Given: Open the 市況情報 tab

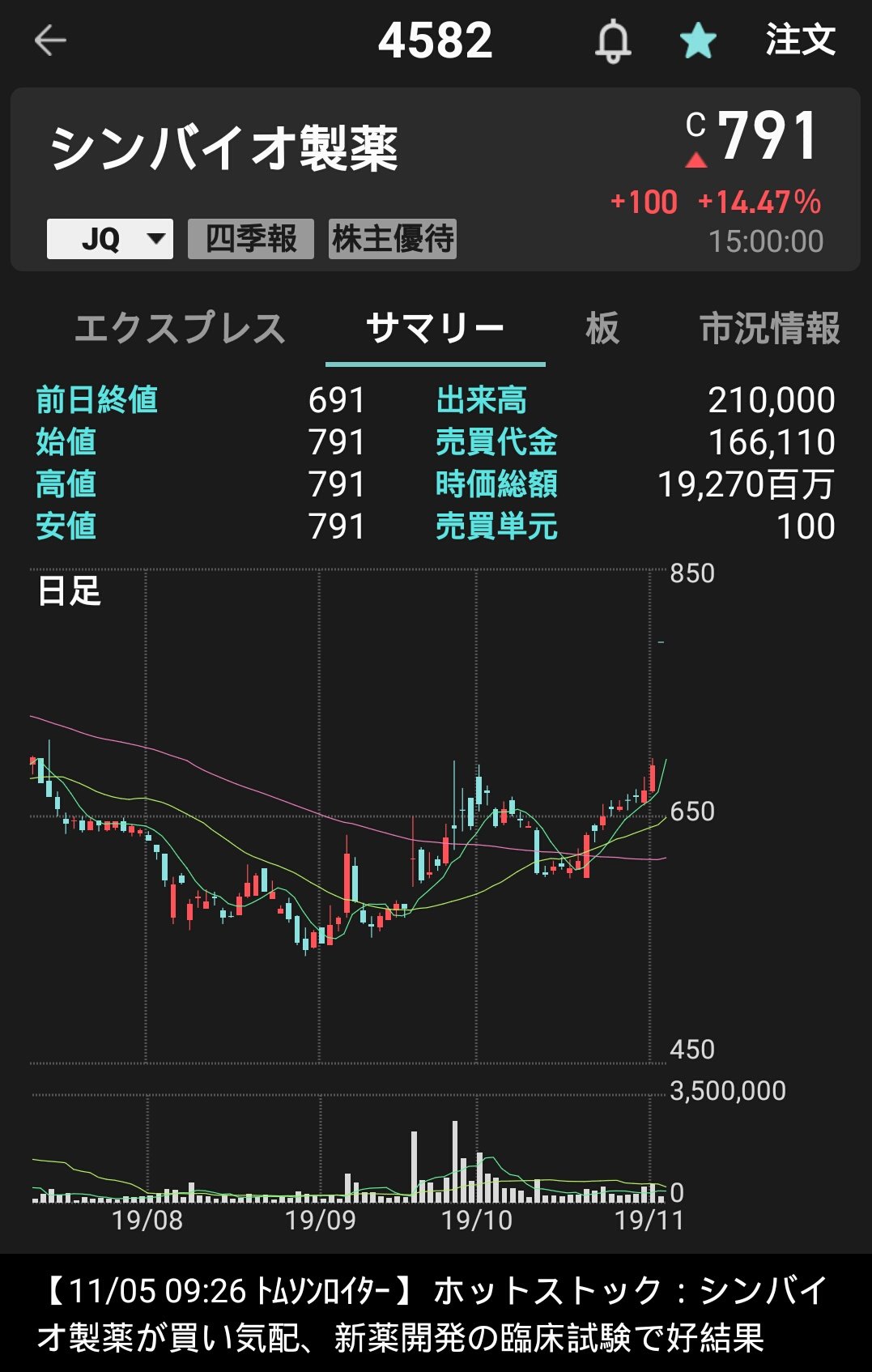Looking at the screenshot, I should tap(769, 329).
